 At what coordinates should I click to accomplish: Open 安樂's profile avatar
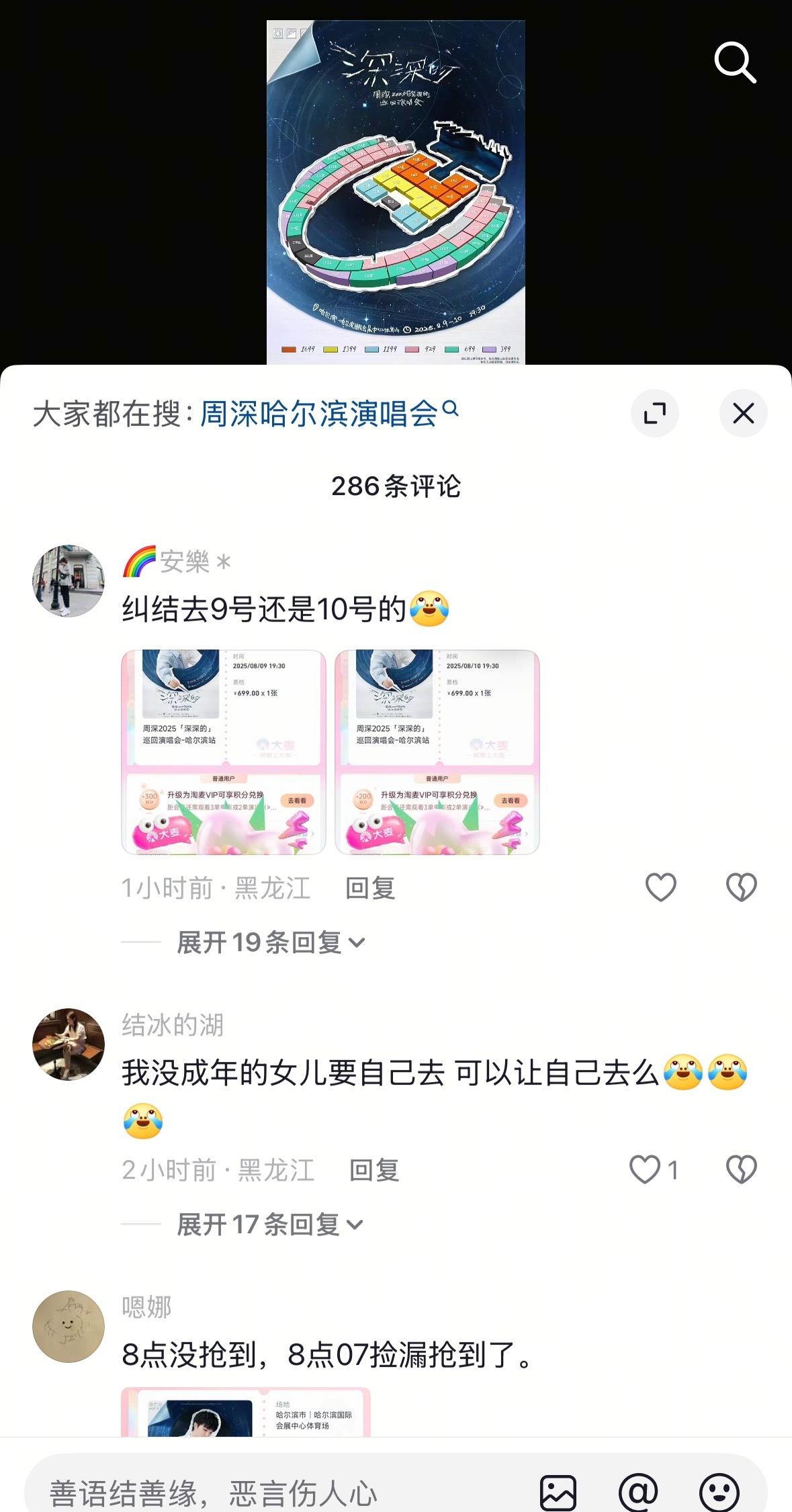coord(69,580)
